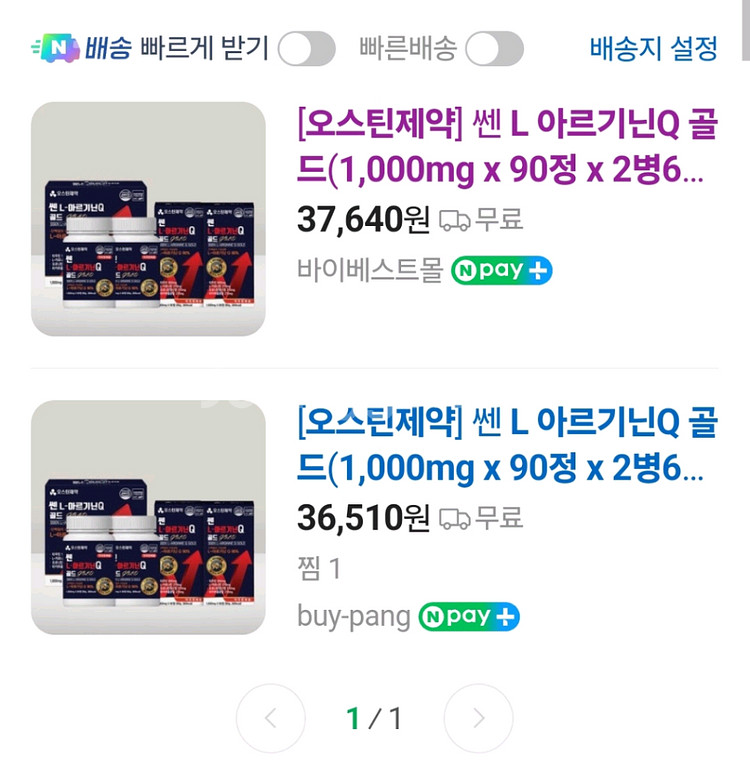Toggle the N배송 빠르게 받기 switch

pos(307,48)
